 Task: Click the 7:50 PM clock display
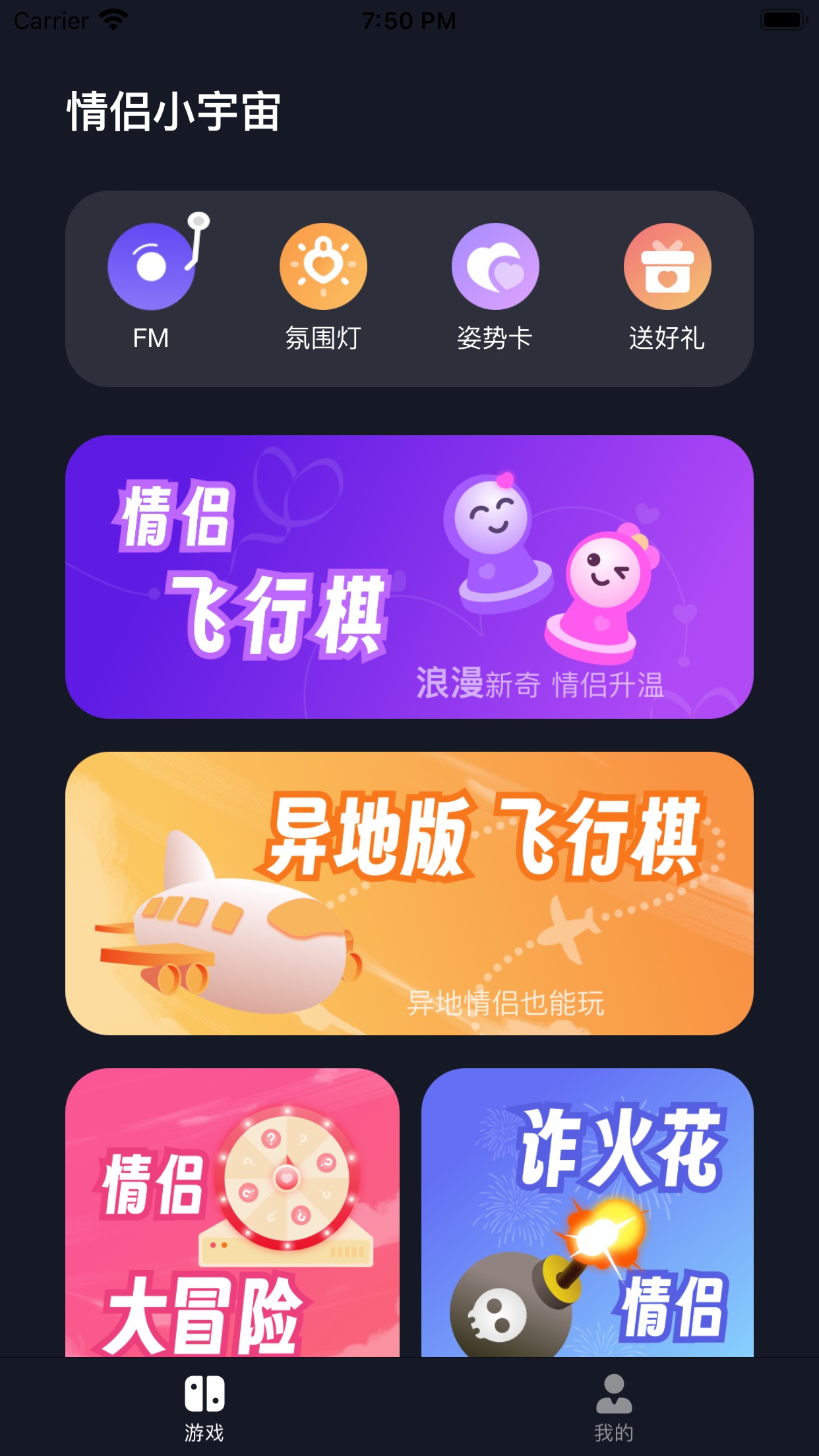point(409,20)
